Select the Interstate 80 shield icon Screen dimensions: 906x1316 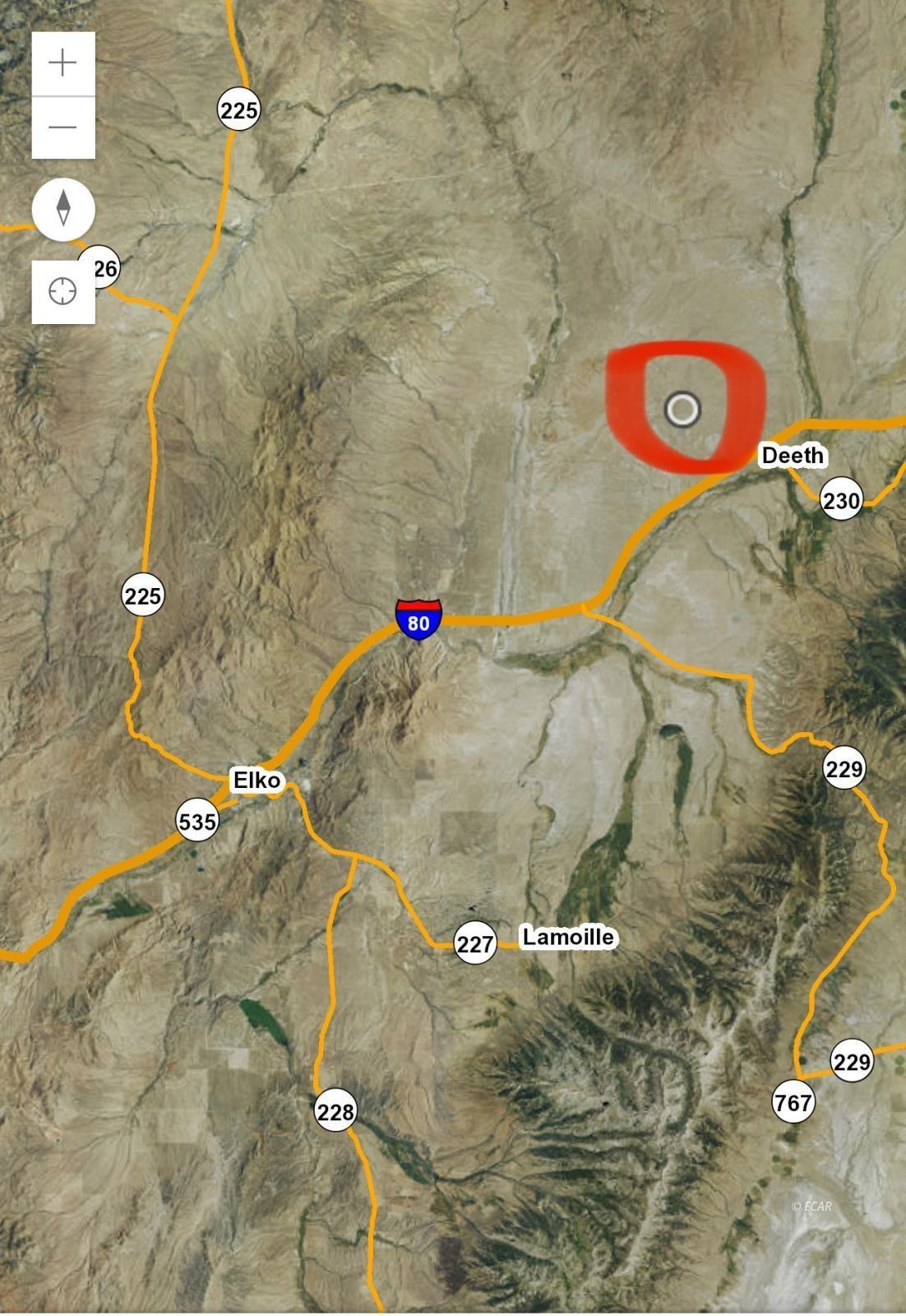pyautogui.click(x=418, y=619)
